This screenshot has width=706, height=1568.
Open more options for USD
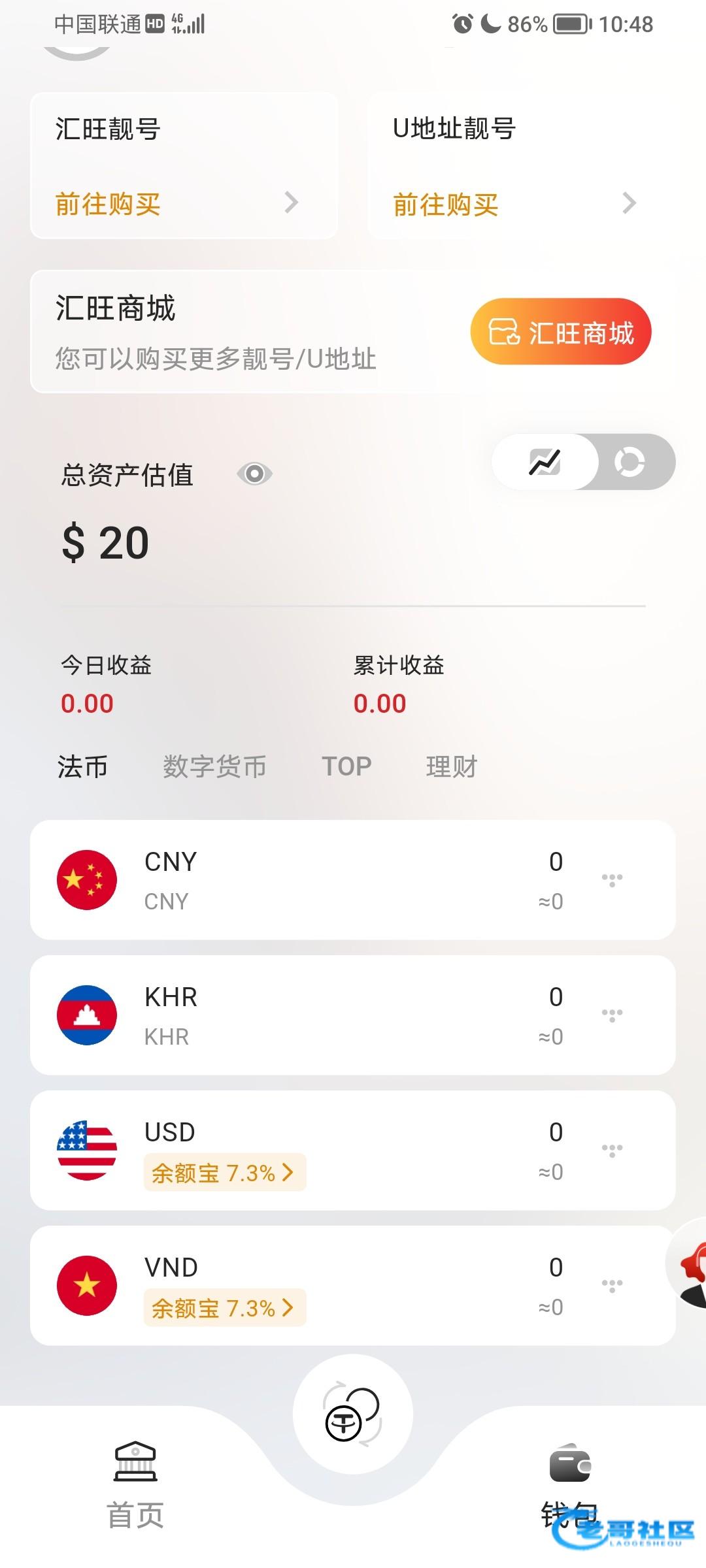[612, 1150]
